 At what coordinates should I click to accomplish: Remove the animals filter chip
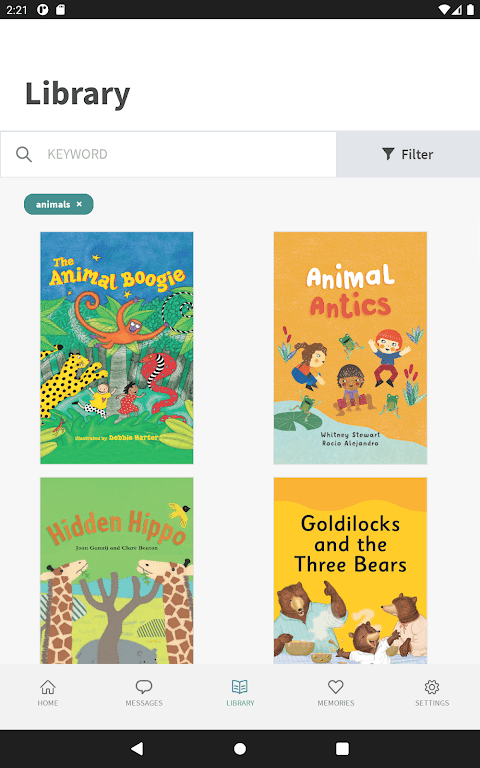79,204
